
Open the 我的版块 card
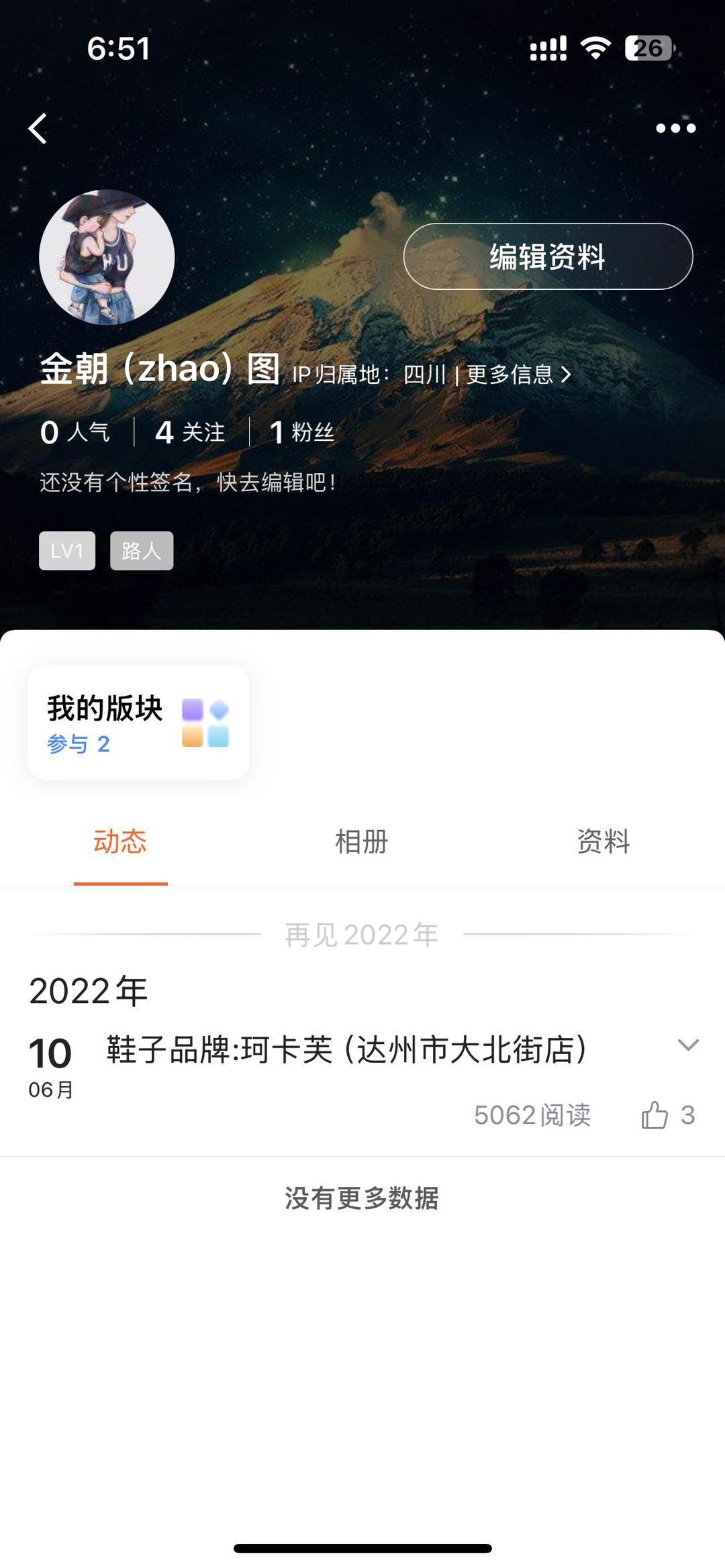click(138, 723)
